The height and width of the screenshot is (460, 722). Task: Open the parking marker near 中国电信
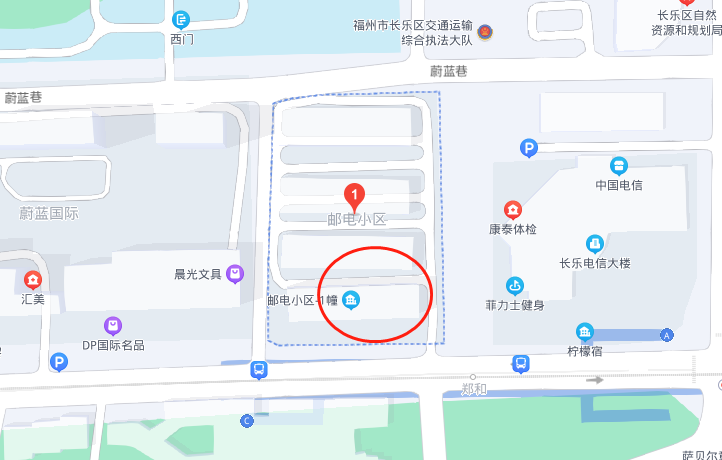pos(529,149)
